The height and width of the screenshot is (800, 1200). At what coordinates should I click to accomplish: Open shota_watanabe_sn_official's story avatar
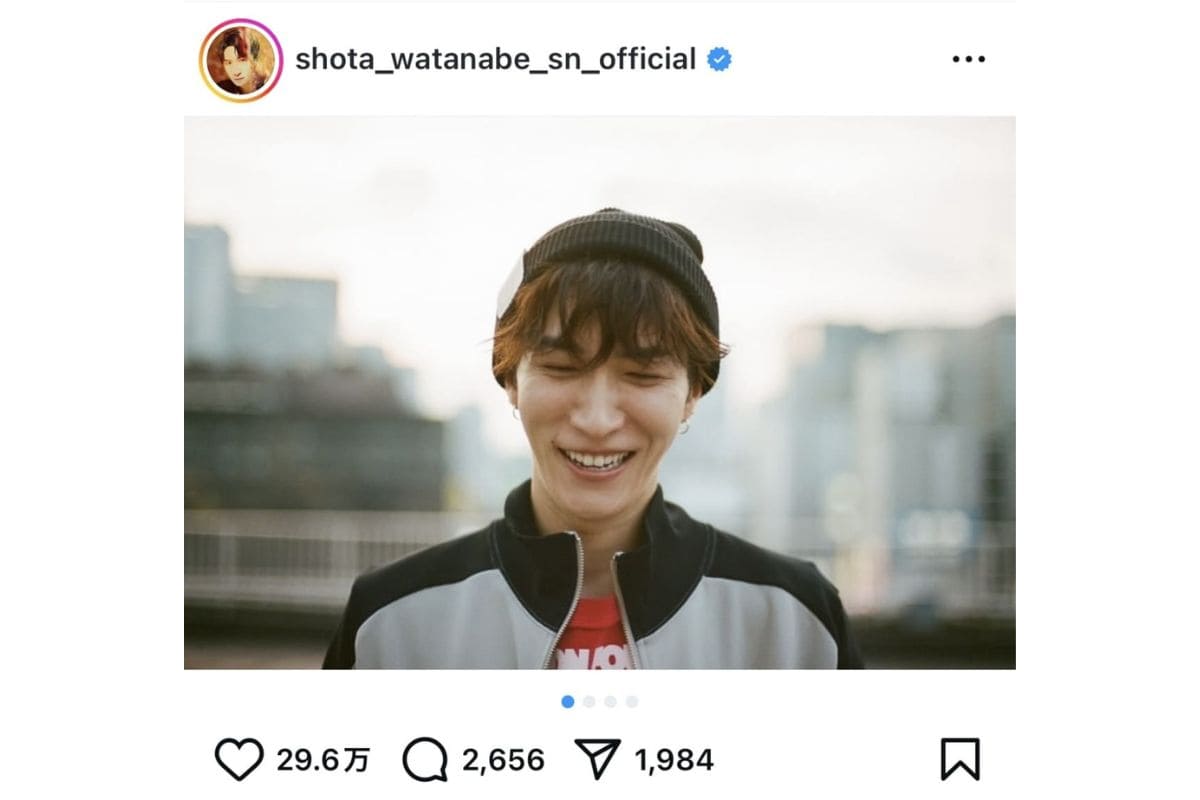coord(241,60)
